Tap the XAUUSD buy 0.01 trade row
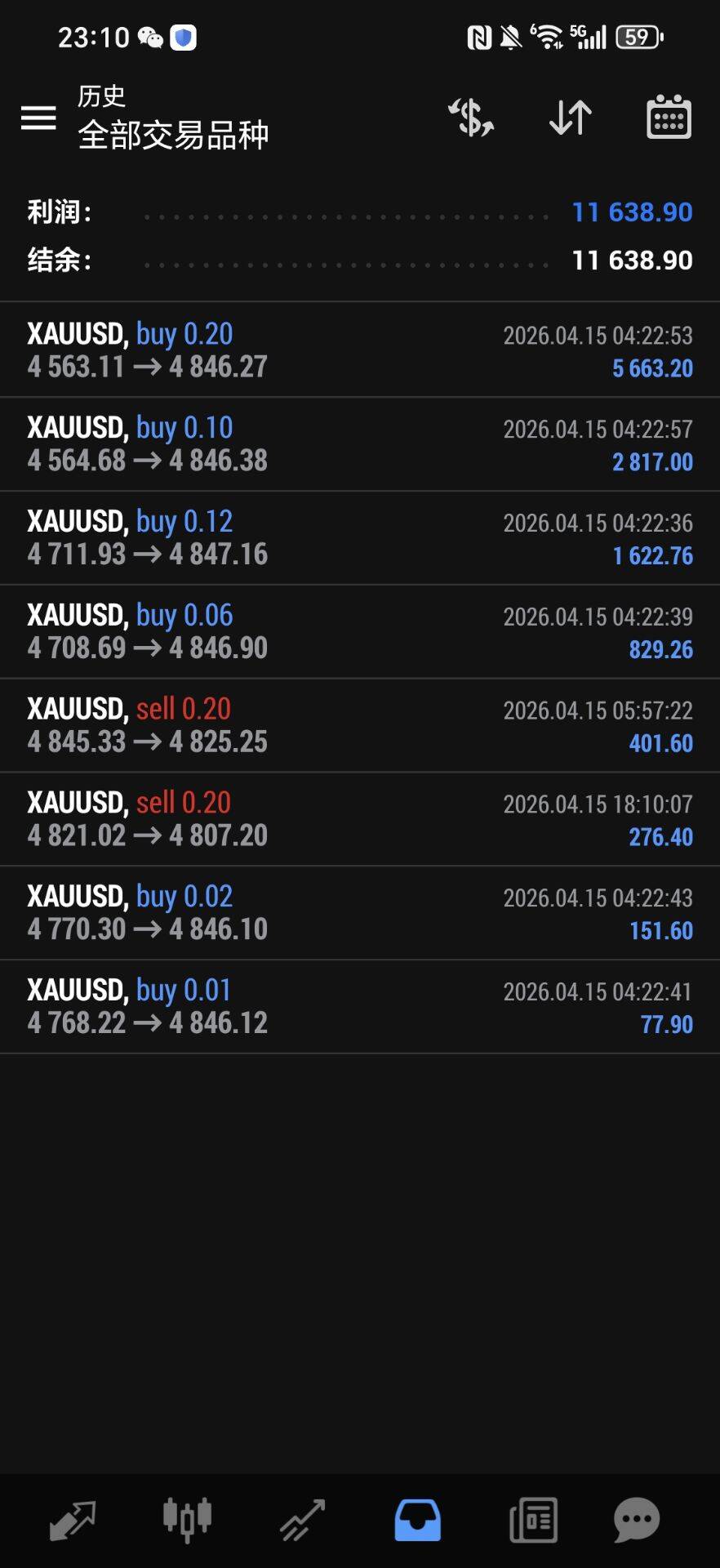This screenshot has height=1568, width=720. coord(359,1007)
